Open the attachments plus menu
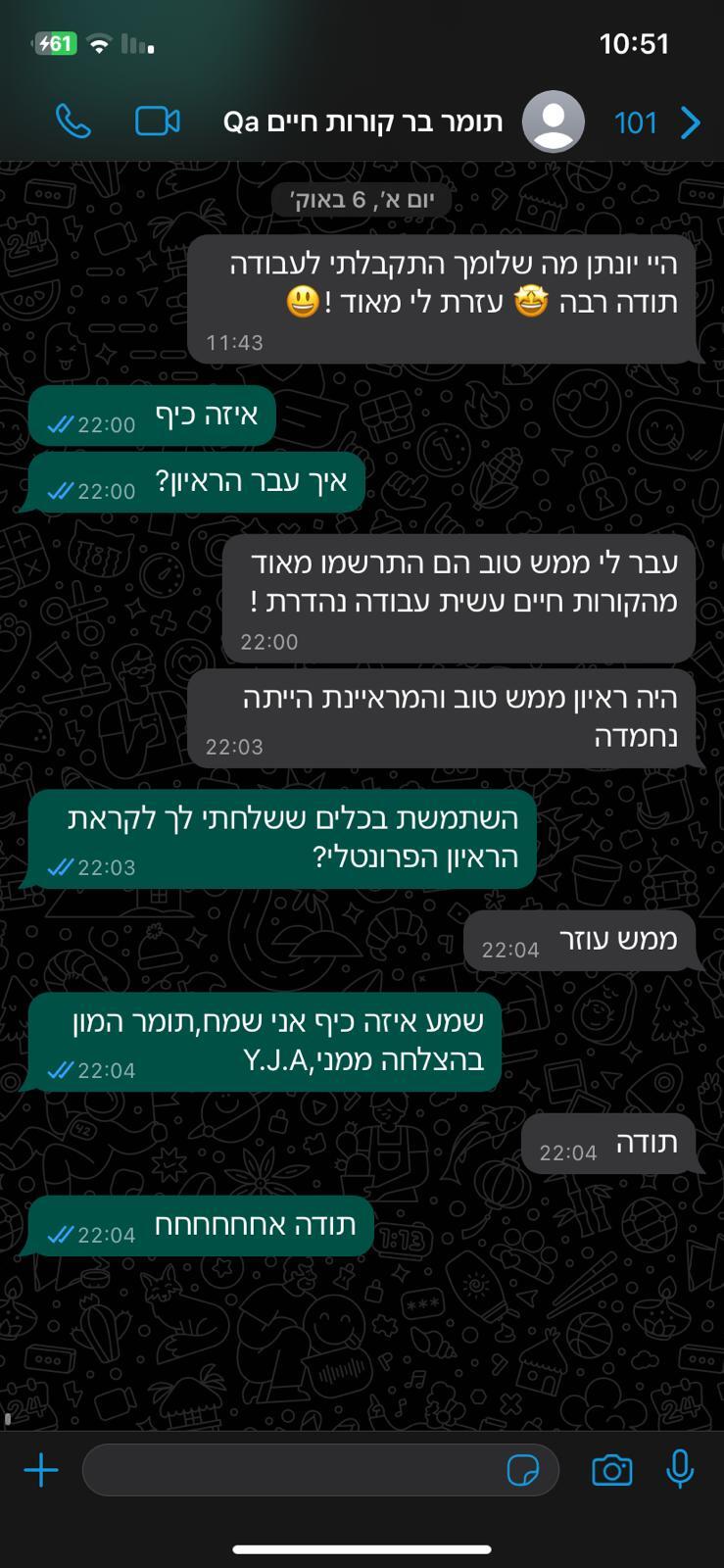Image resolution: width=724 pixels, height=1568 pixels. pos(41,1470)
